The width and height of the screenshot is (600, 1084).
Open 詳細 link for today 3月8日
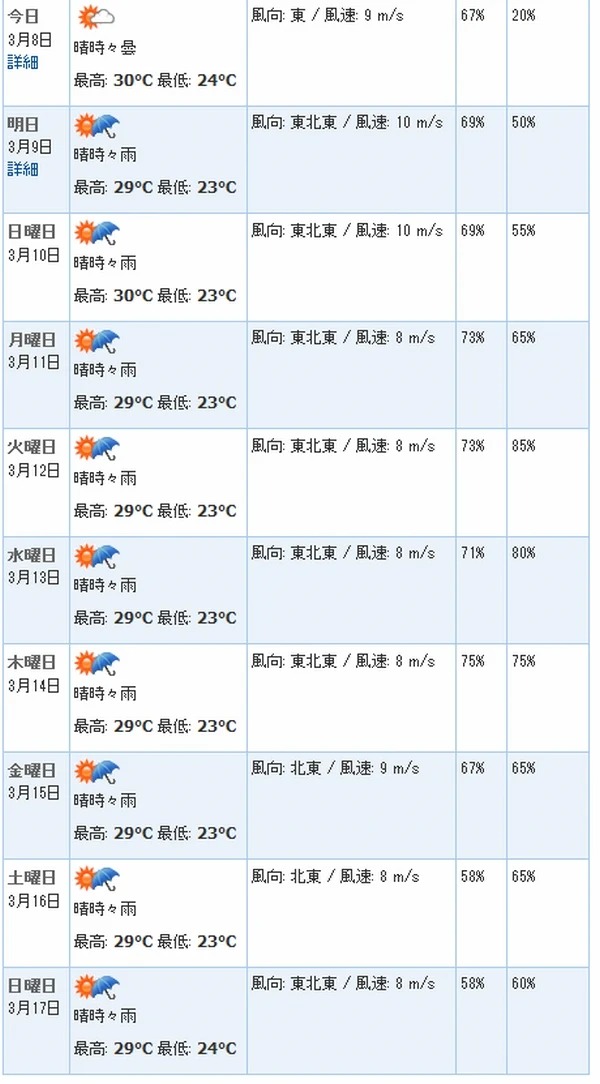pos(23,62)
